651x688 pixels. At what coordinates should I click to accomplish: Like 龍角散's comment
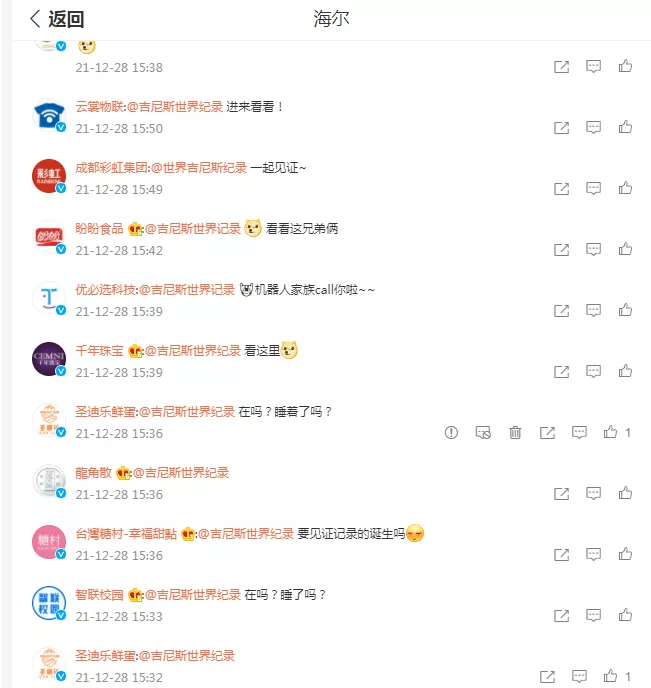point(625,494)
